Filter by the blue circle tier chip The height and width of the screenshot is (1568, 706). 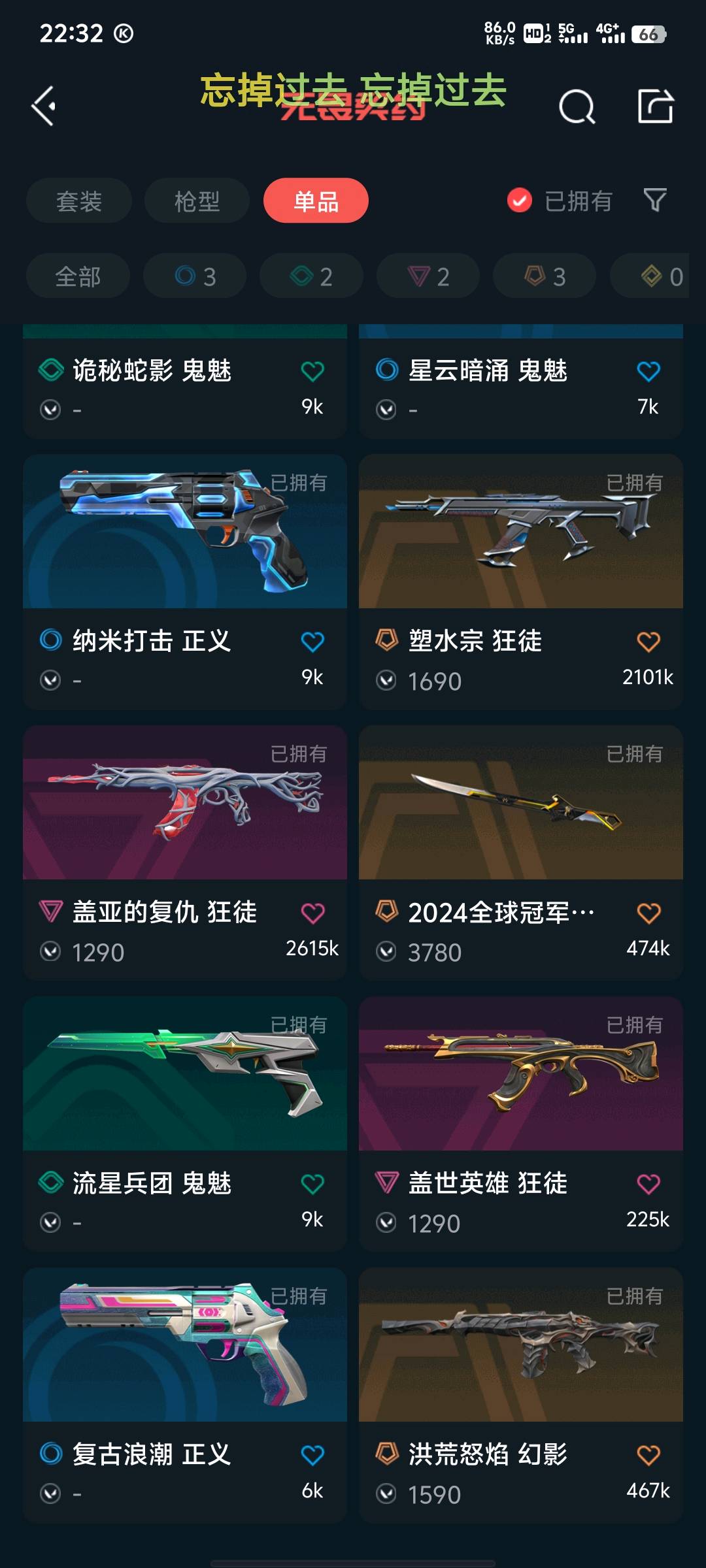pos(195,276)
